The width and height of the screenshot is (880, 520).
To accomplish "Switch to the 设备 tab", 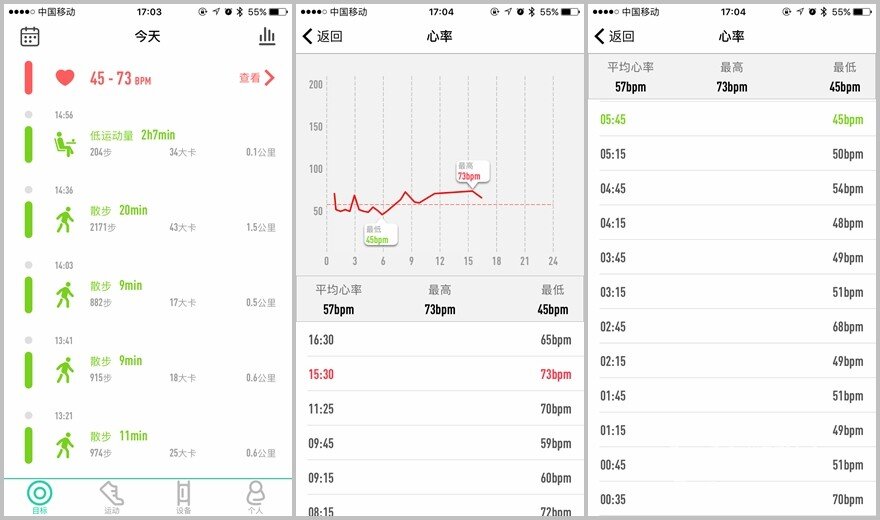I will (x=183, y=497).
